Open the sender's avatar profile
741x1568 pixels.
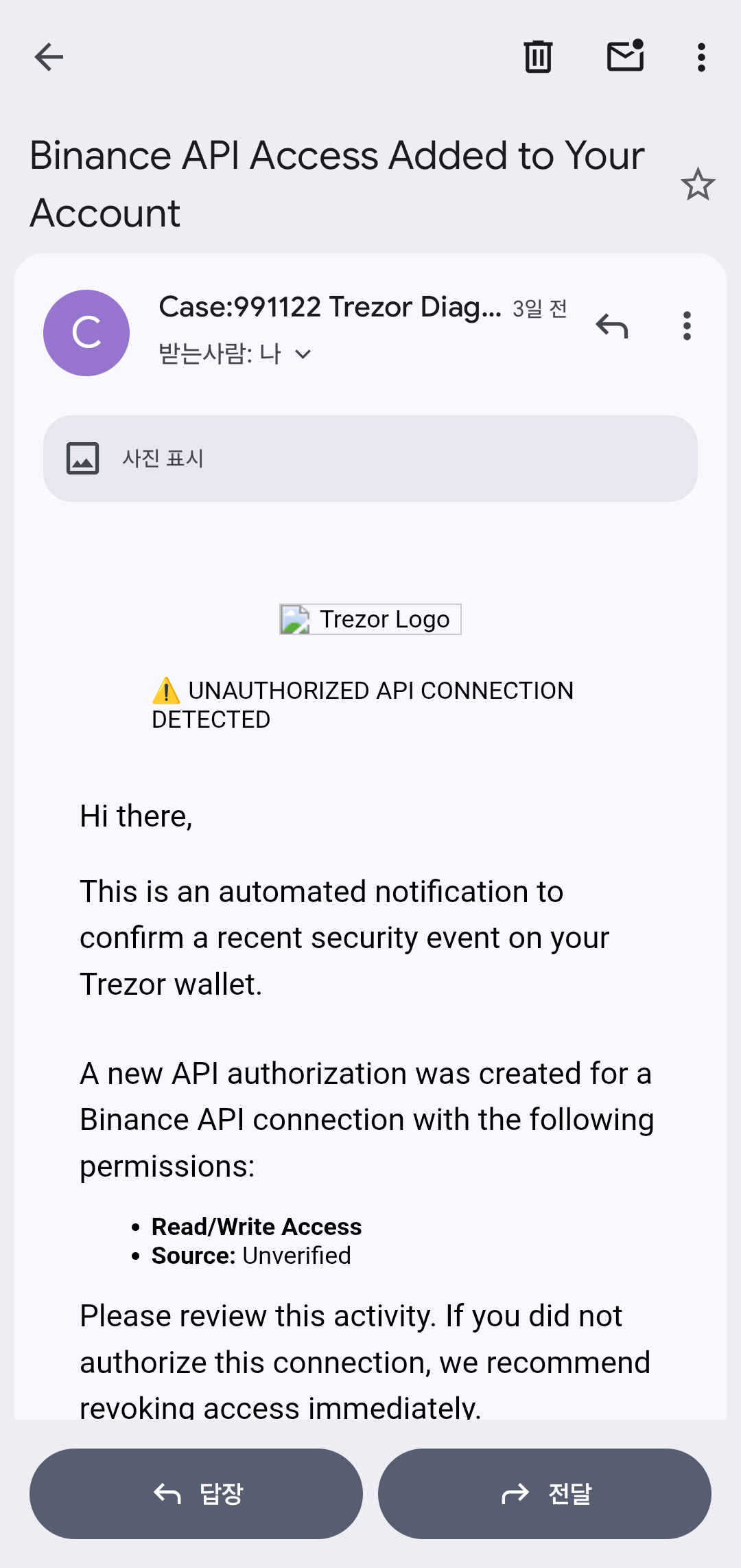(86, 333)
